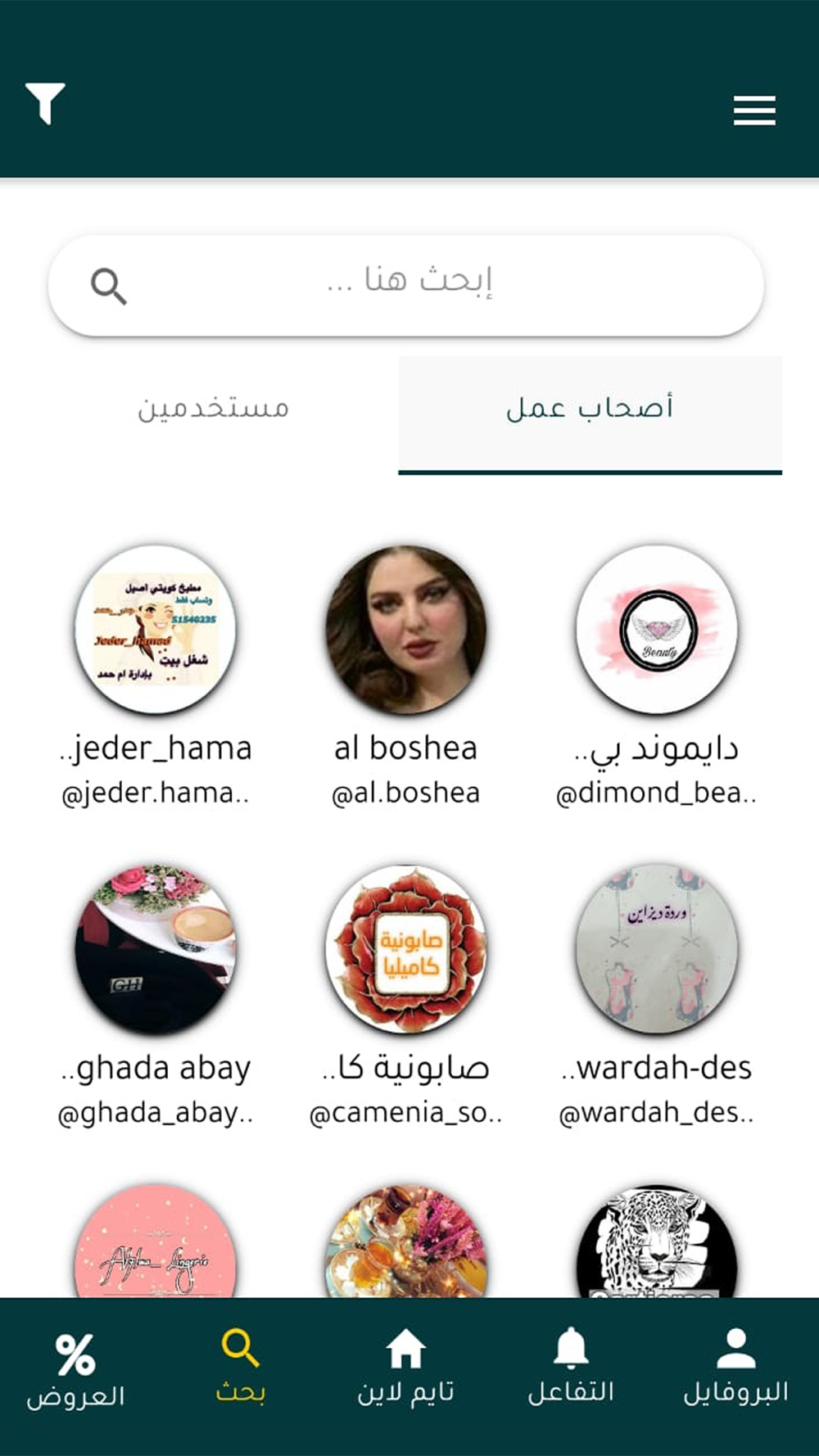
Task: Select the بحث search tab
Action: (x=241, y=1368)
